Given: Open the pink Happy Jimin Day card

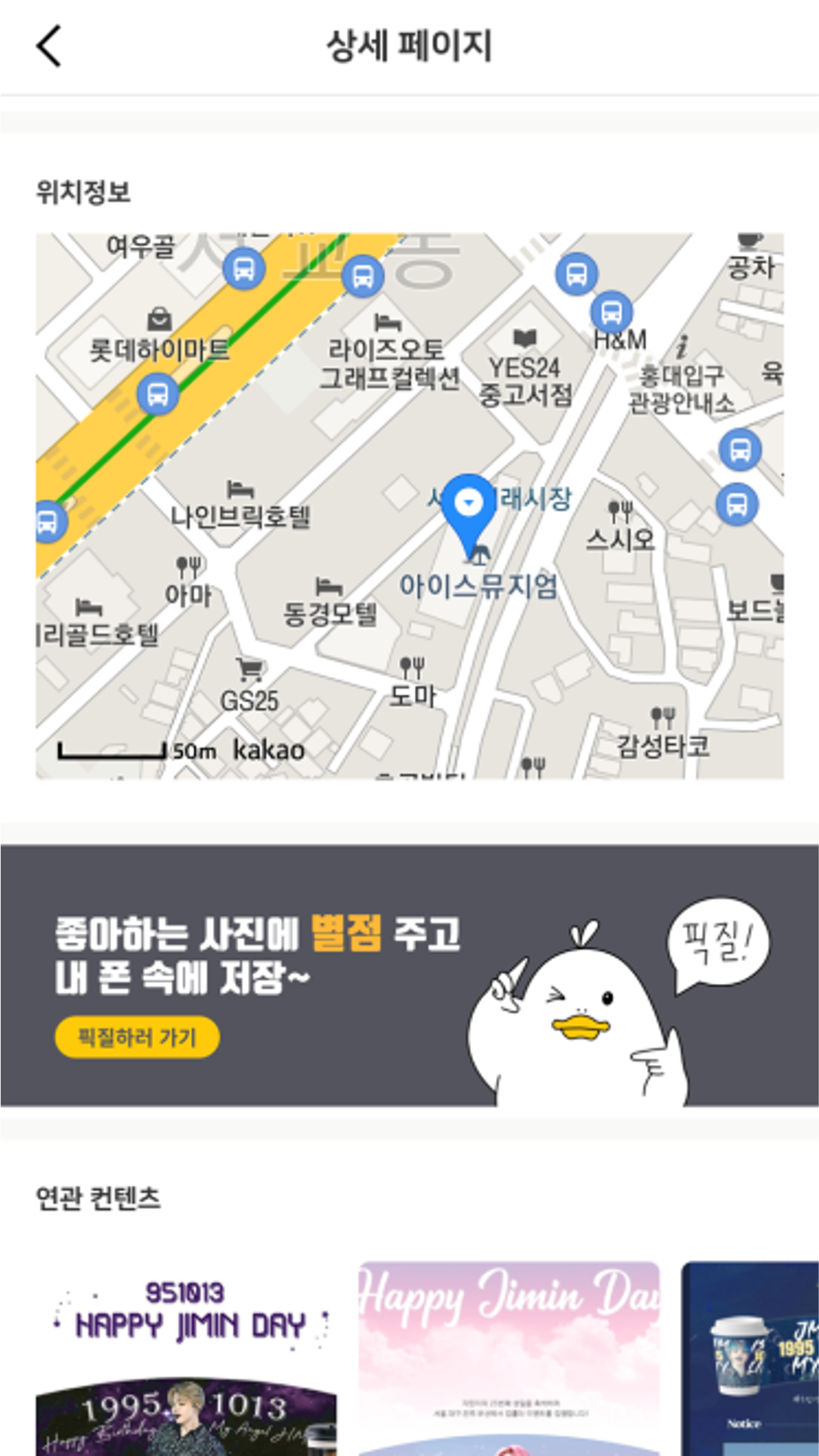Looking at the screenshot, I should coord(508,1359).
